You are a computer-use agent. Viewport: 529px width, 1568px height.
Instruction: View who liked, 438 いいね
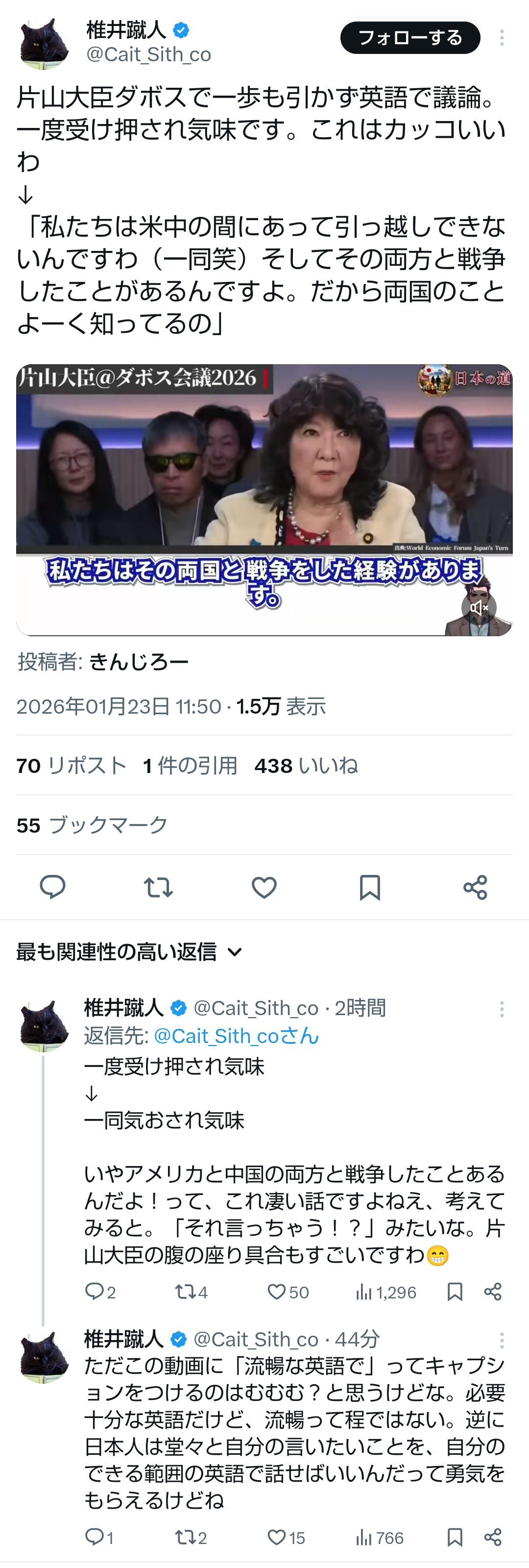coord(306,766)
